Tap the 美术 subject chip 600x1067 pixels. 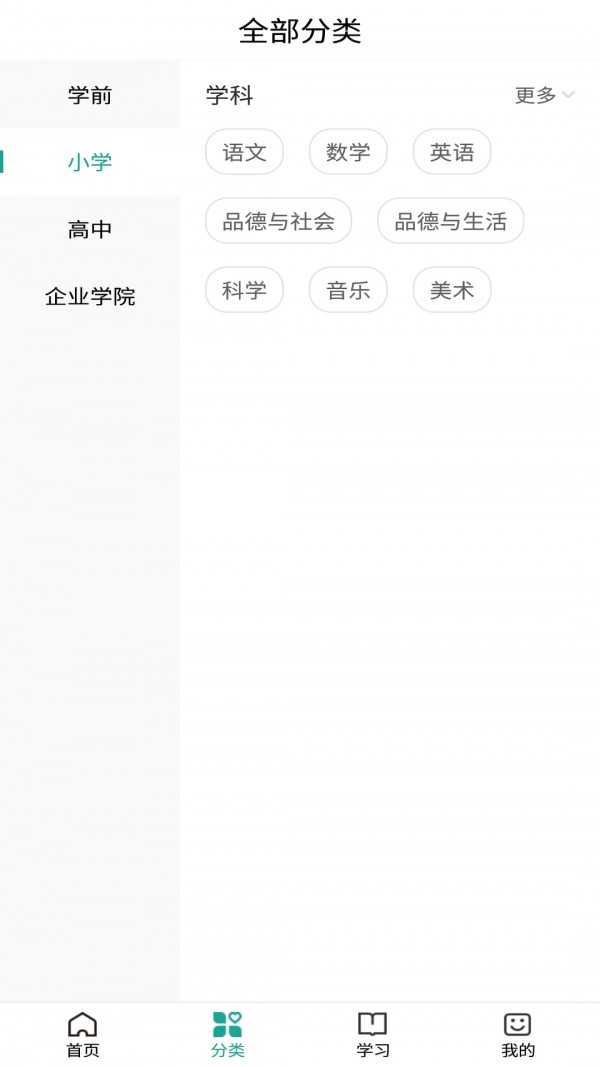(452, 290)
